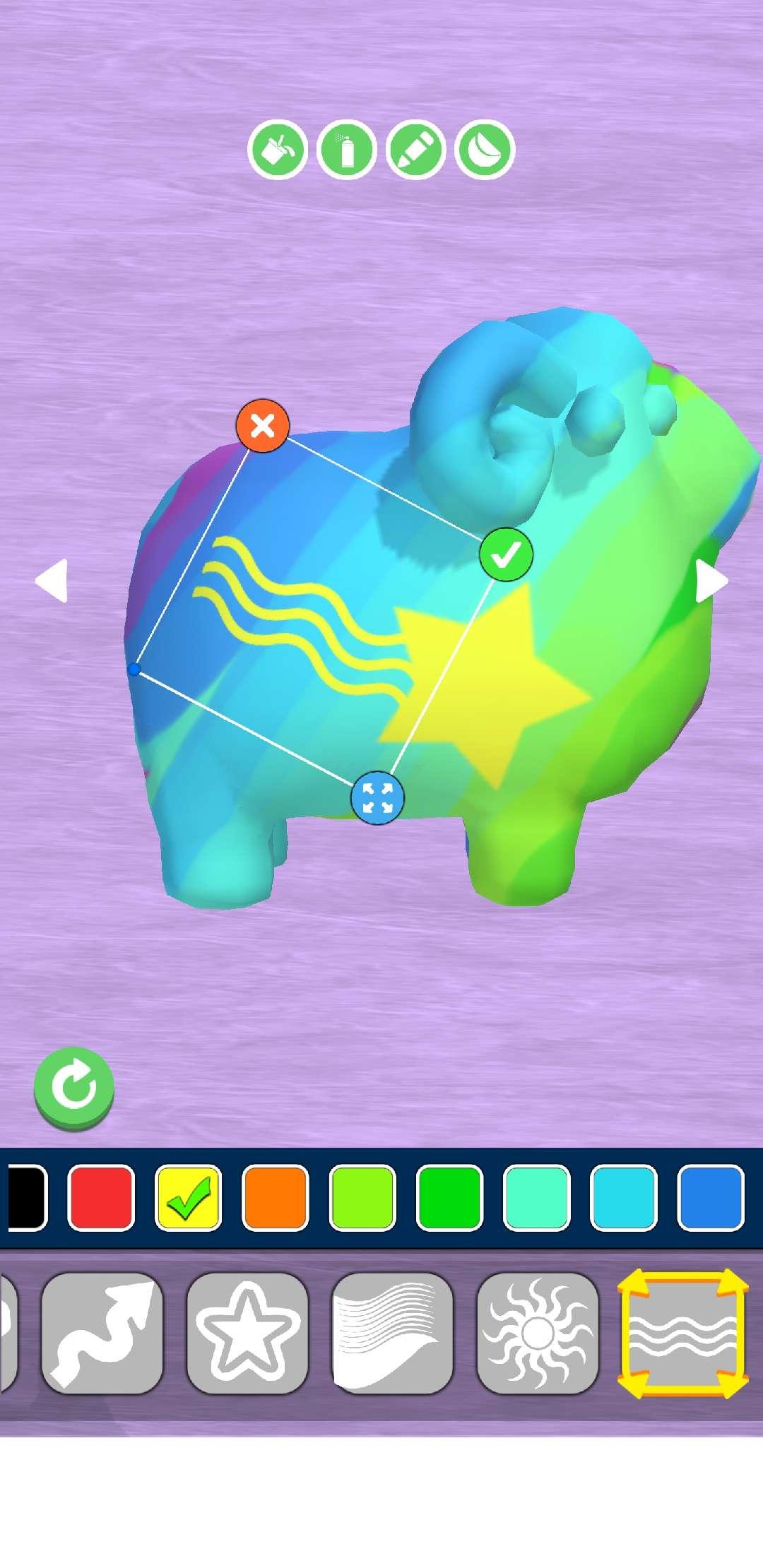Select the red paint color
Screen dimensions: 763x1568
click(102, 1194)
